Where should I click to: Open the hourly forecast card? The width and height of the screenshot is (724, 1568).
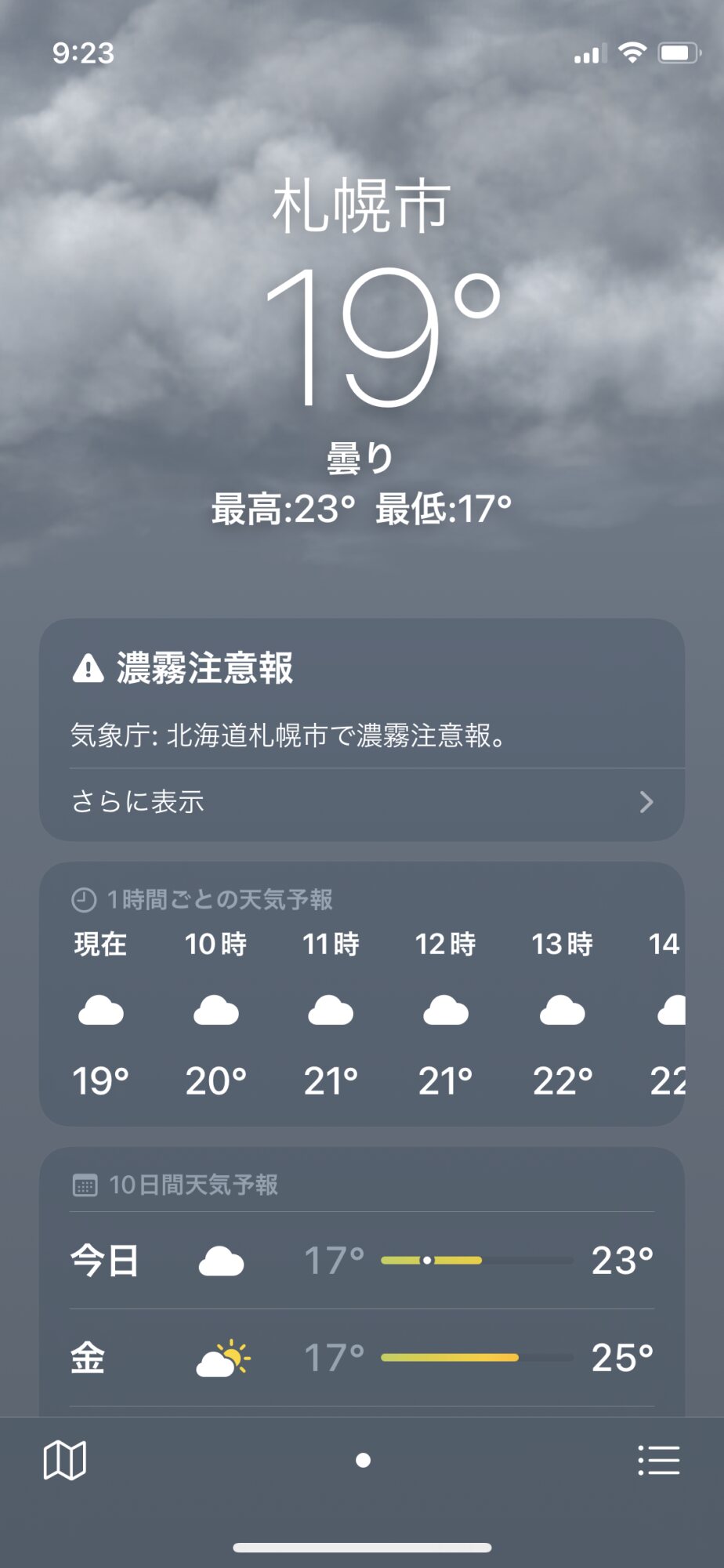point(361,996)
